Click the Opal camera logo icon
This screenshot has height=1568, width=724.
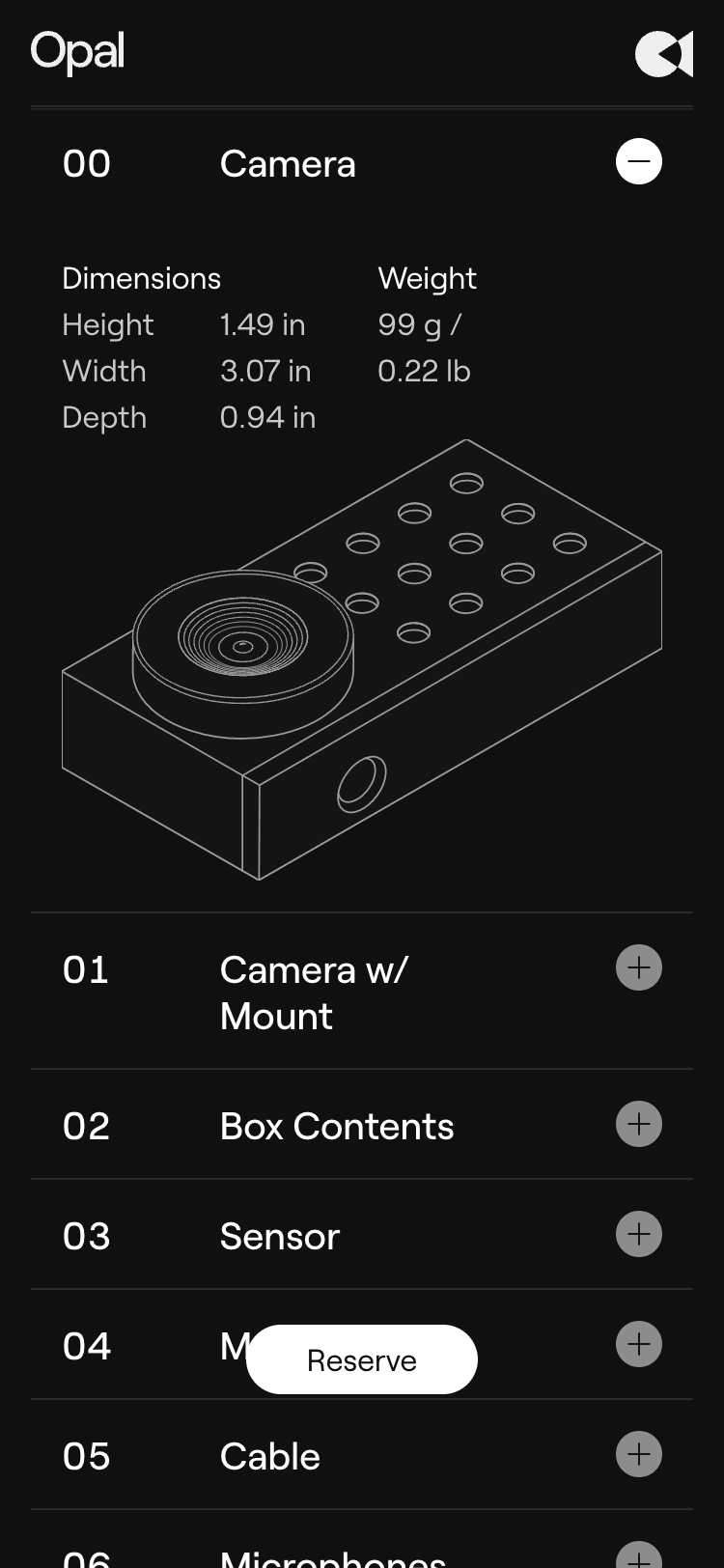point(663,54)
